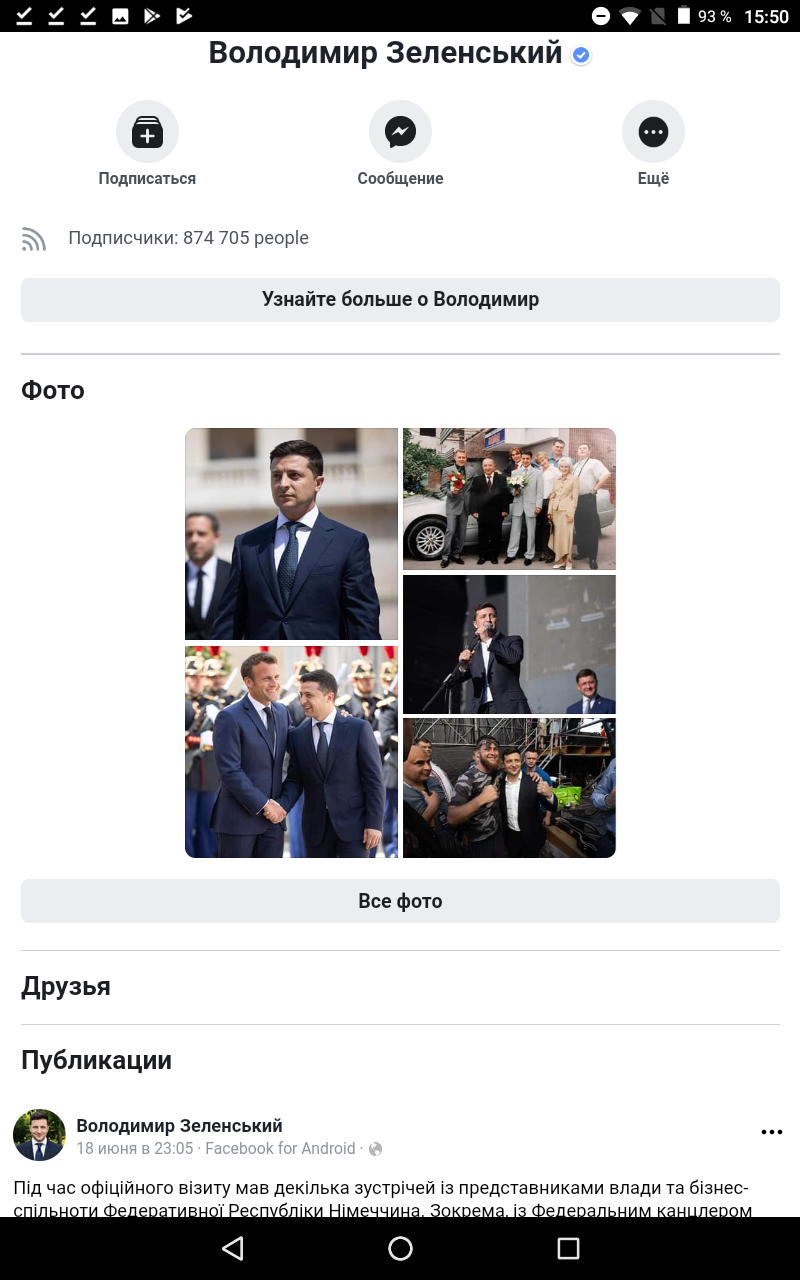The image size is (800, 1280).
Task: Go to the home screen
Action: tap(400, 1248)
